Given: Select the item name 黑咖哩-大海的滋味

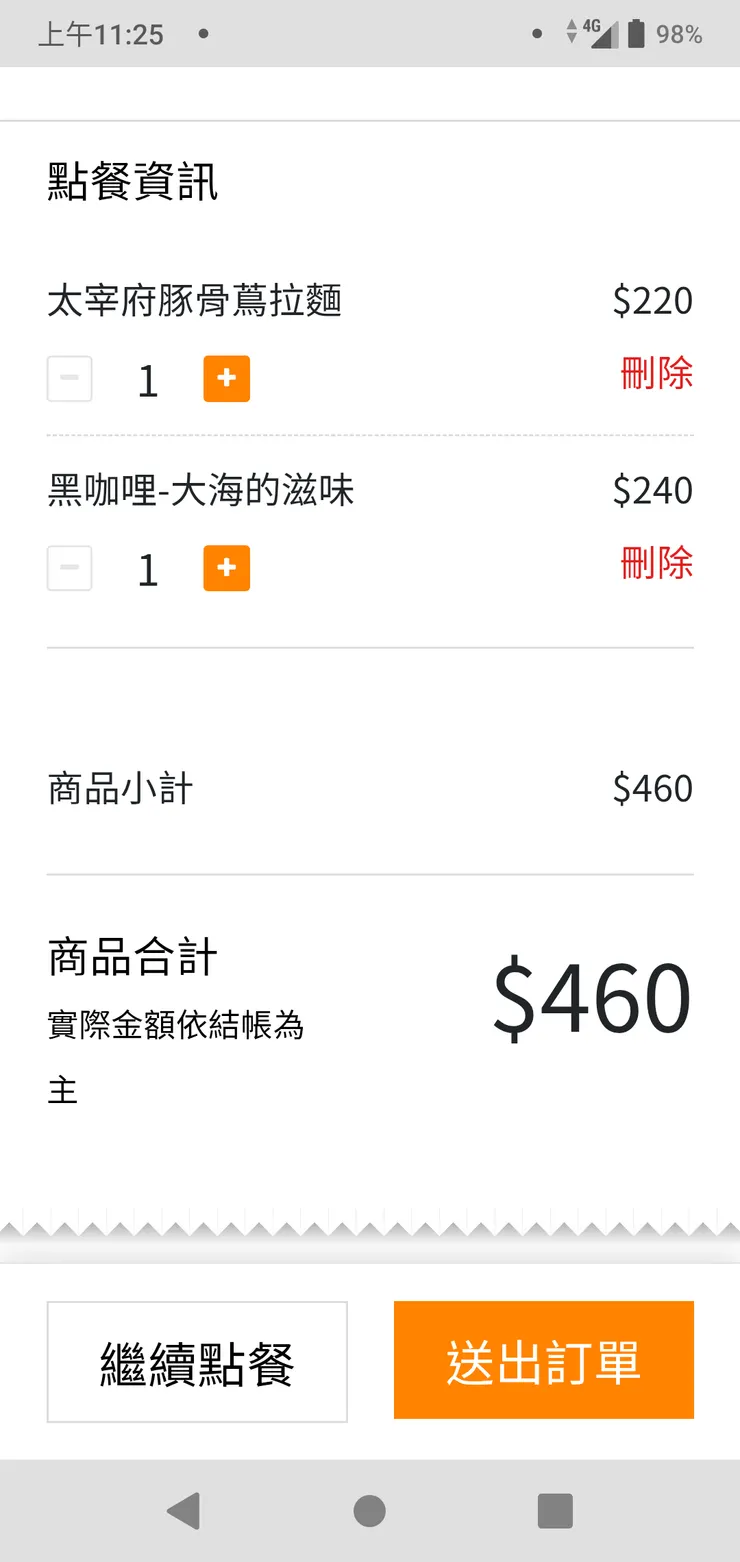Looking at the screenshot, I should tap(200, 491).
